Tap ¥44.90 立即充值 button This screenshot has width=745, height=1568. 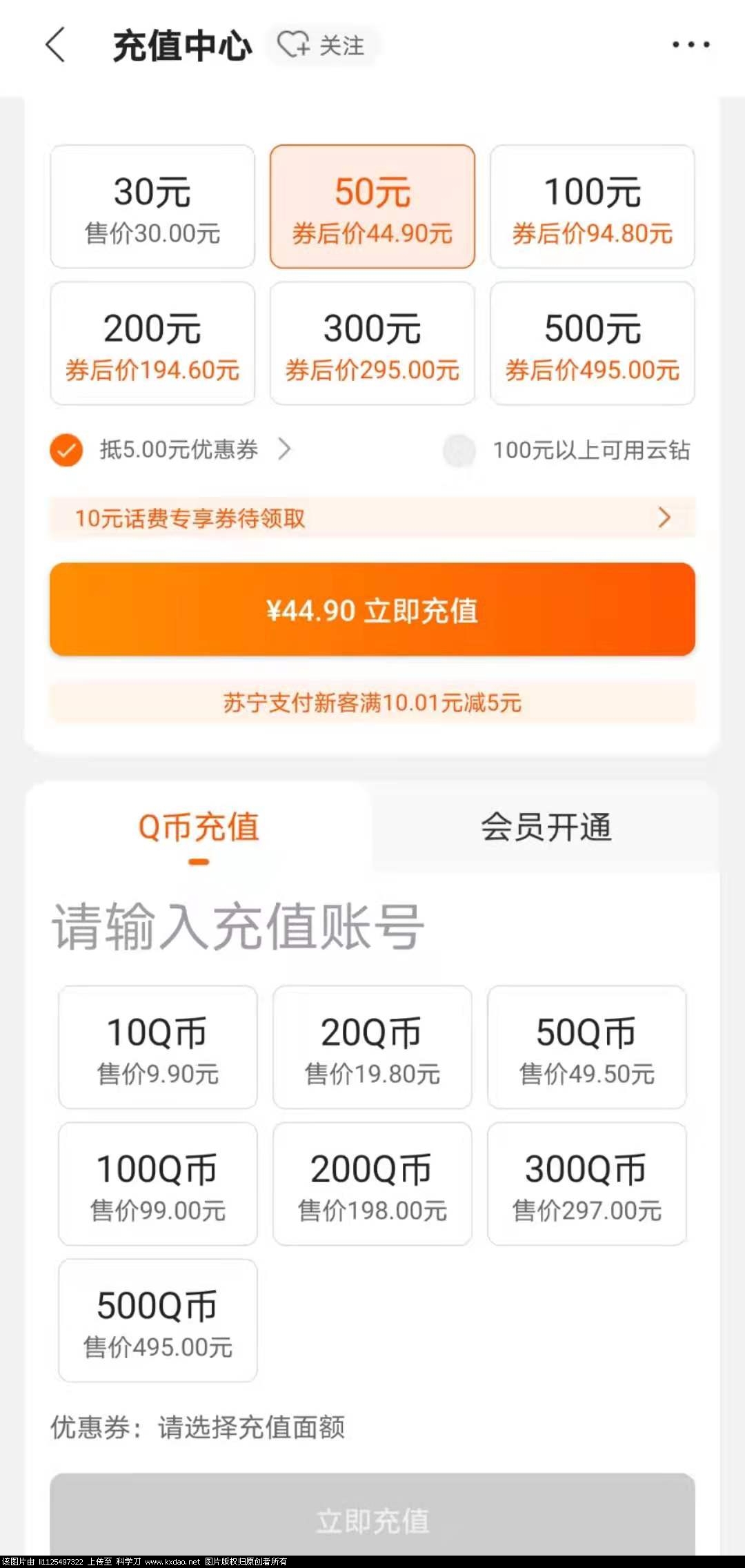click(372, 609)
